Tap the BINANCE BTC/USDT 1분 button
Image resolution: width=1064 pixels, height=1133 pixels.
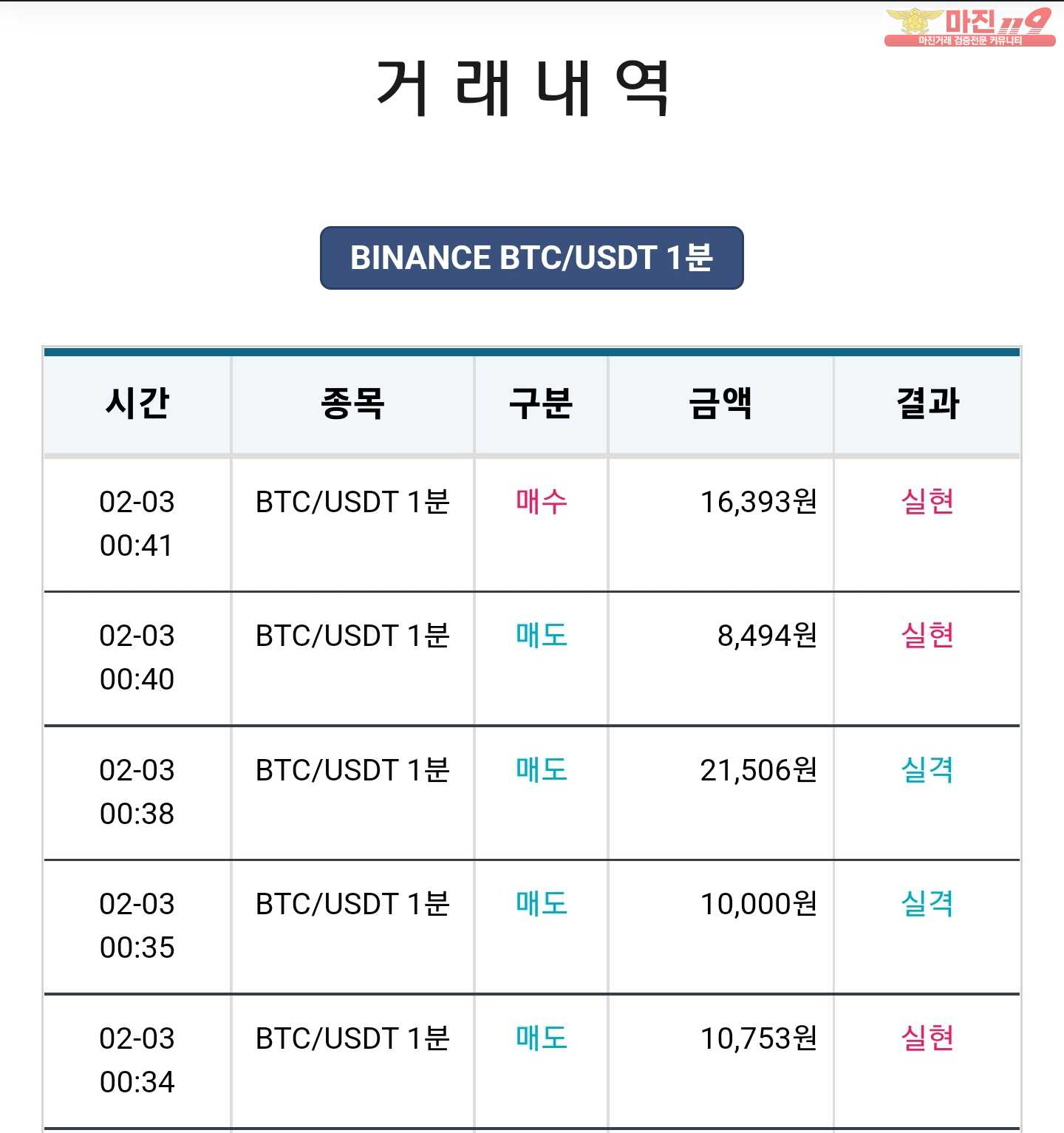click(x=531, y=258)
